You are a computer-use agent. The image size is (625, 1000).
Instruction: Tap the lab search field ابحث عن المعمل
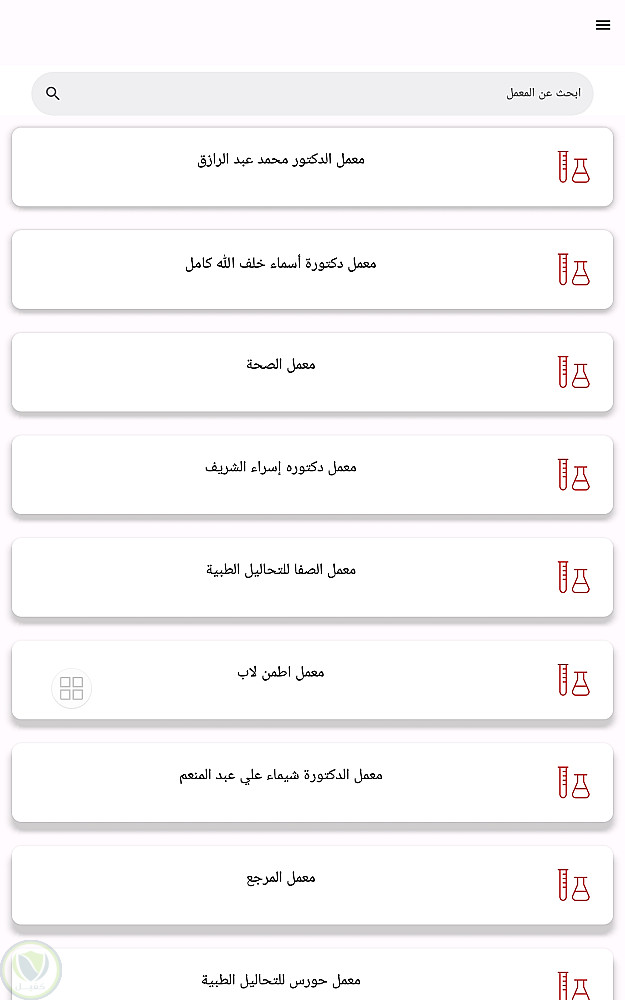pyautogui.click(x=320, y=93)
